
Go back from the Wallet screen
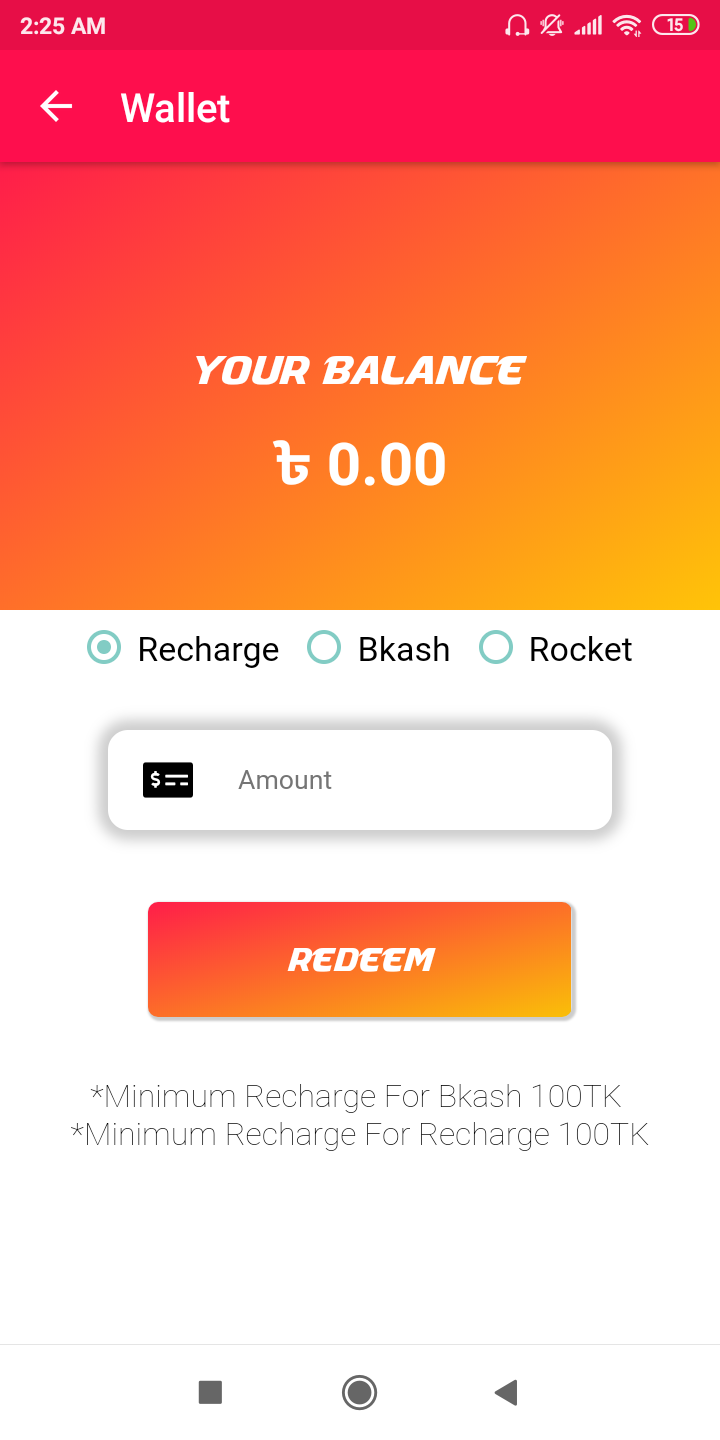point(56,106)
